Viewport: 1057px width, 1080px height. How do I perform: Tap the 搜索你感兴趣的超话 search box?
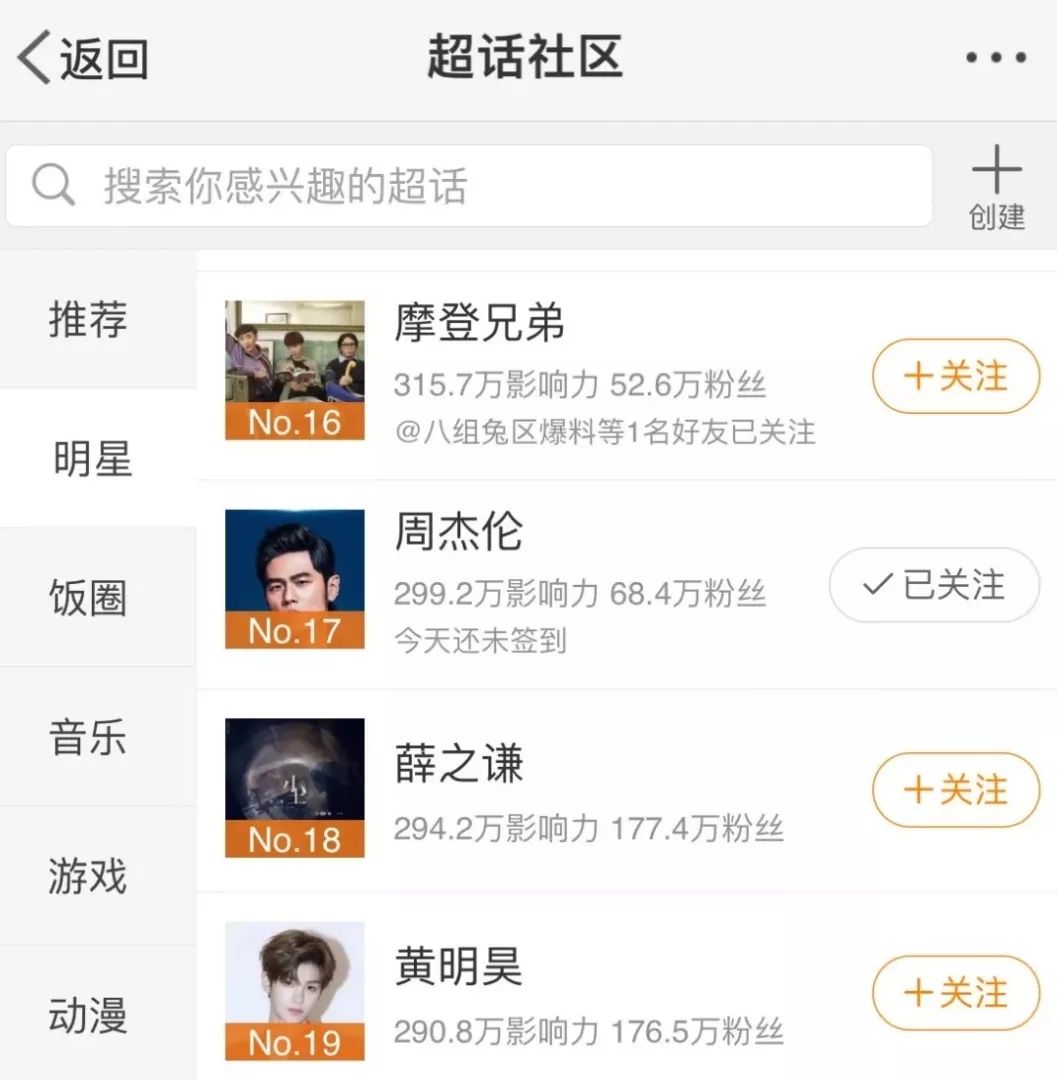[468, 186]
